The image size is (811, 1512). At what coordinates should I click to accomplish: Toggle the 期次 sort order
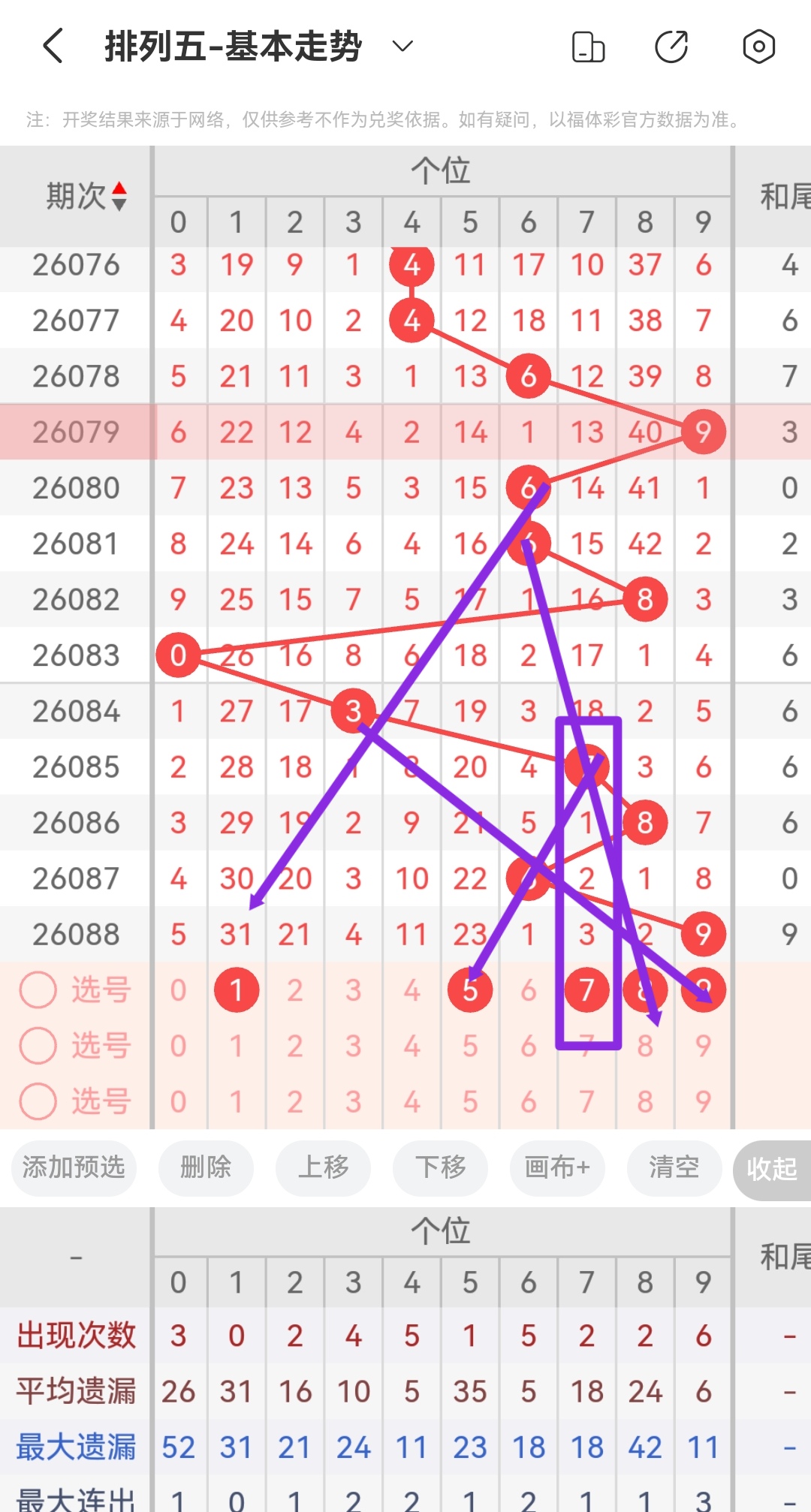[119, 197]
